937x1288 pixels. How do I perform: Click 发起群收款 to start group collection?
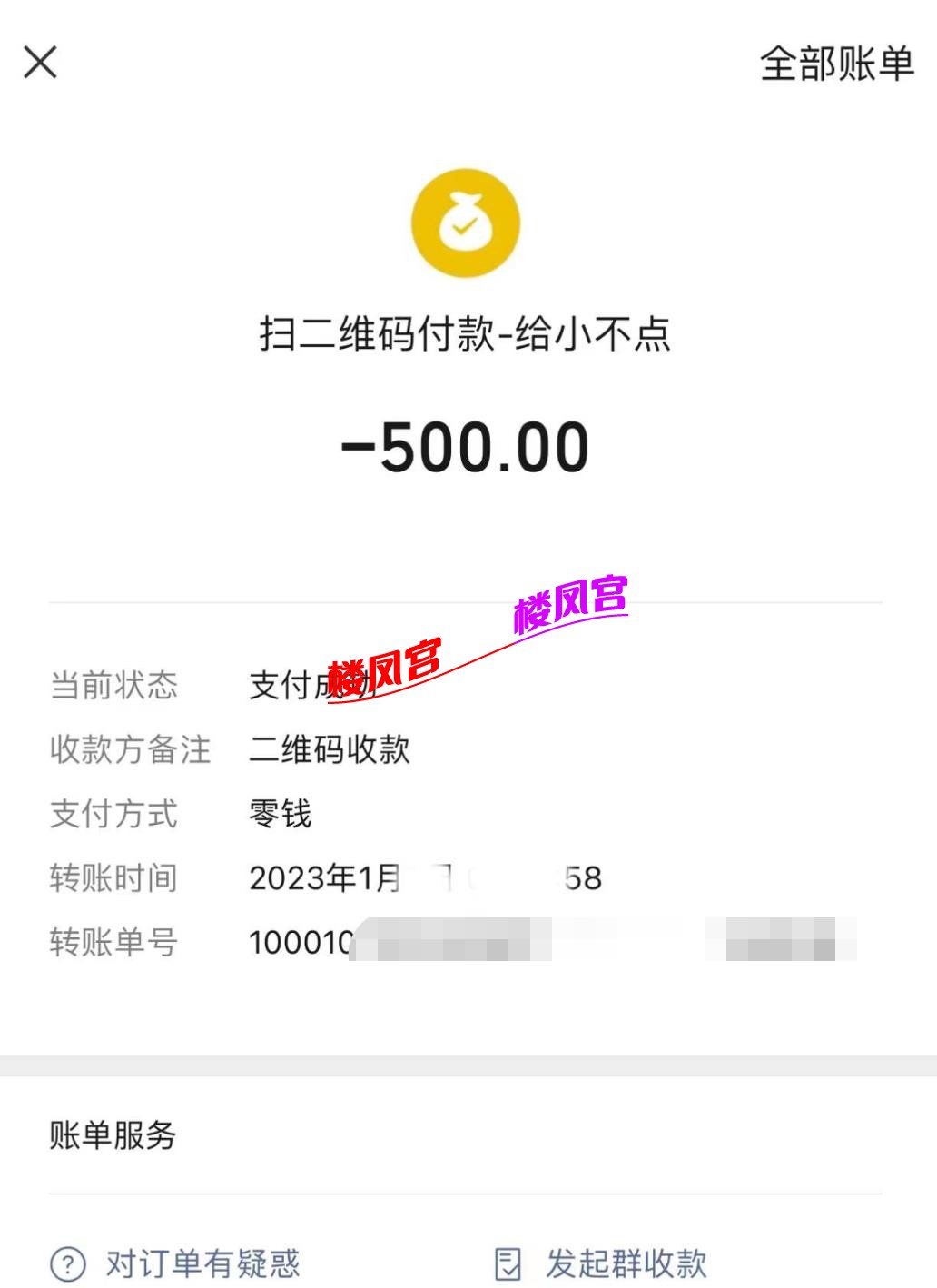626,1261
